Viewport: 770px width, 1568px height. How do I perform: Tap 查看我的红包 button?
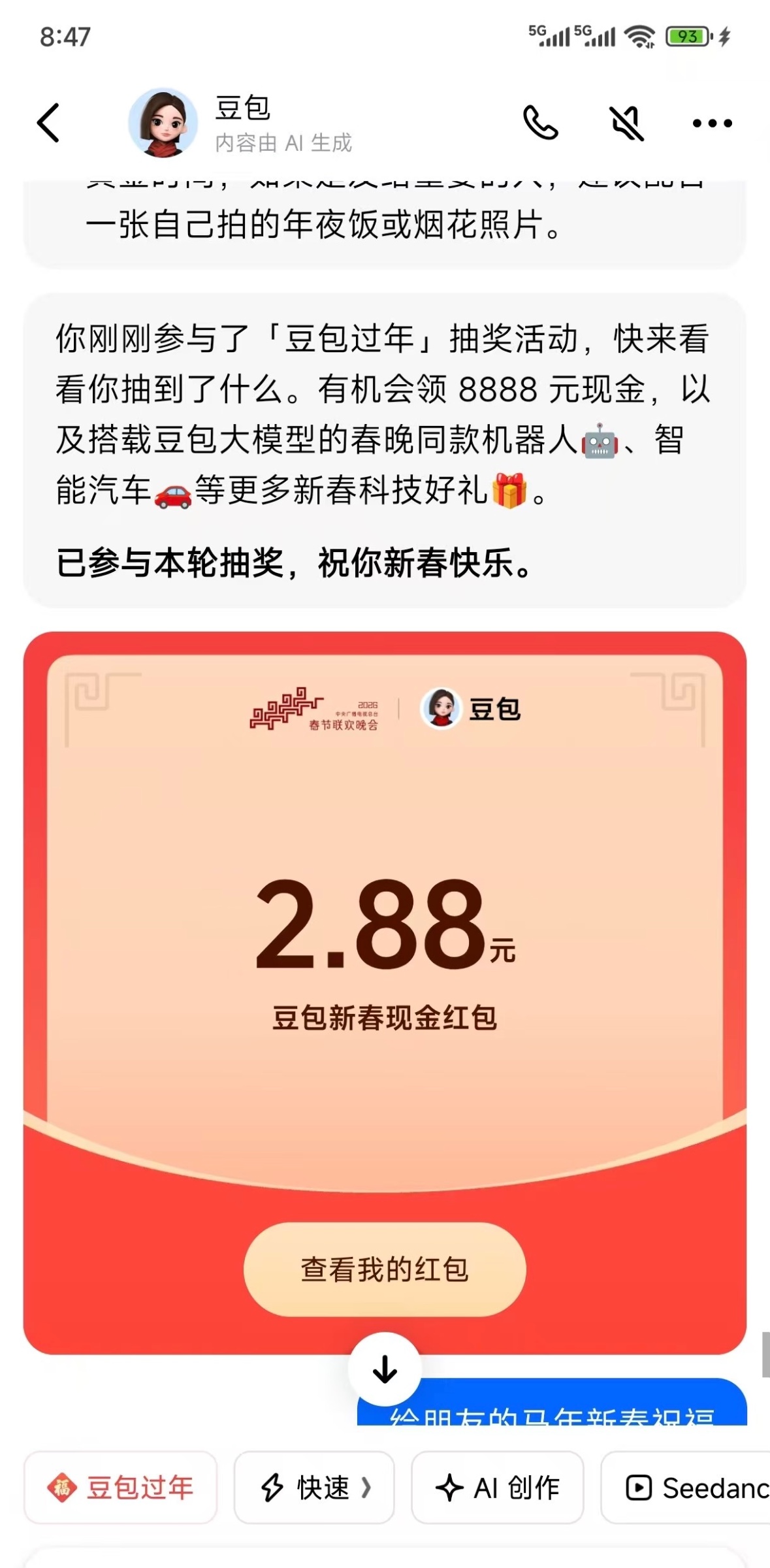[385, 1269]
